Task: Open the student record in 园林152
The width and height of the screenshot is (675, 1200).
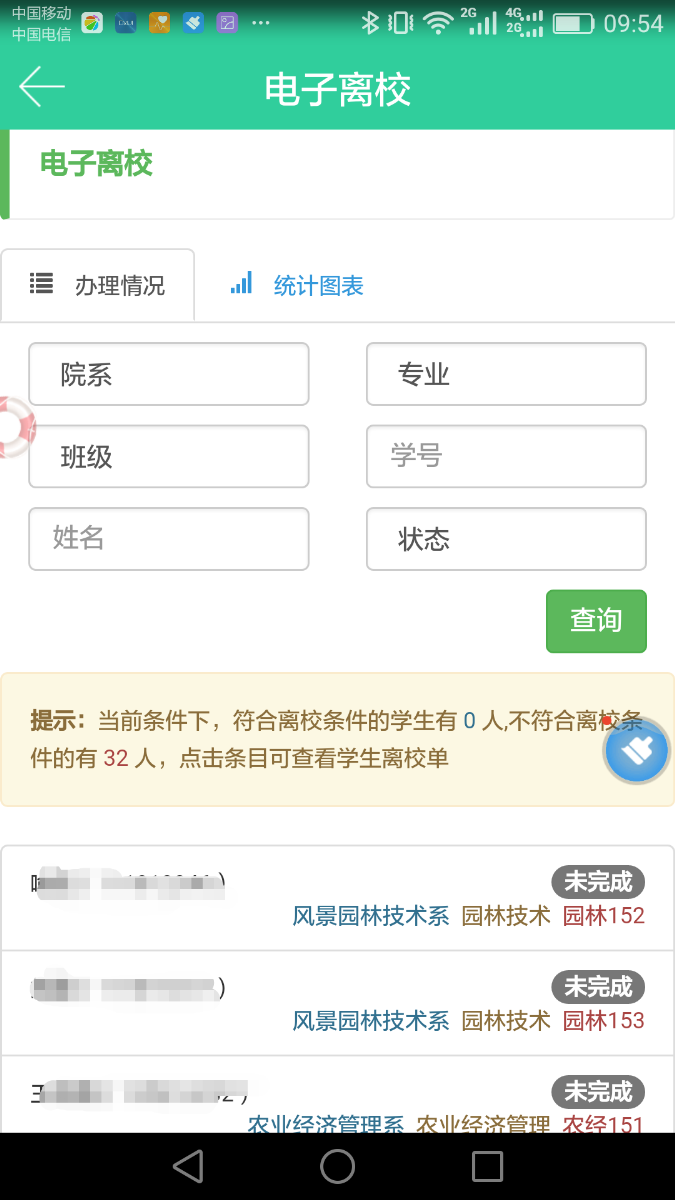Action: [x=337, y=898]
